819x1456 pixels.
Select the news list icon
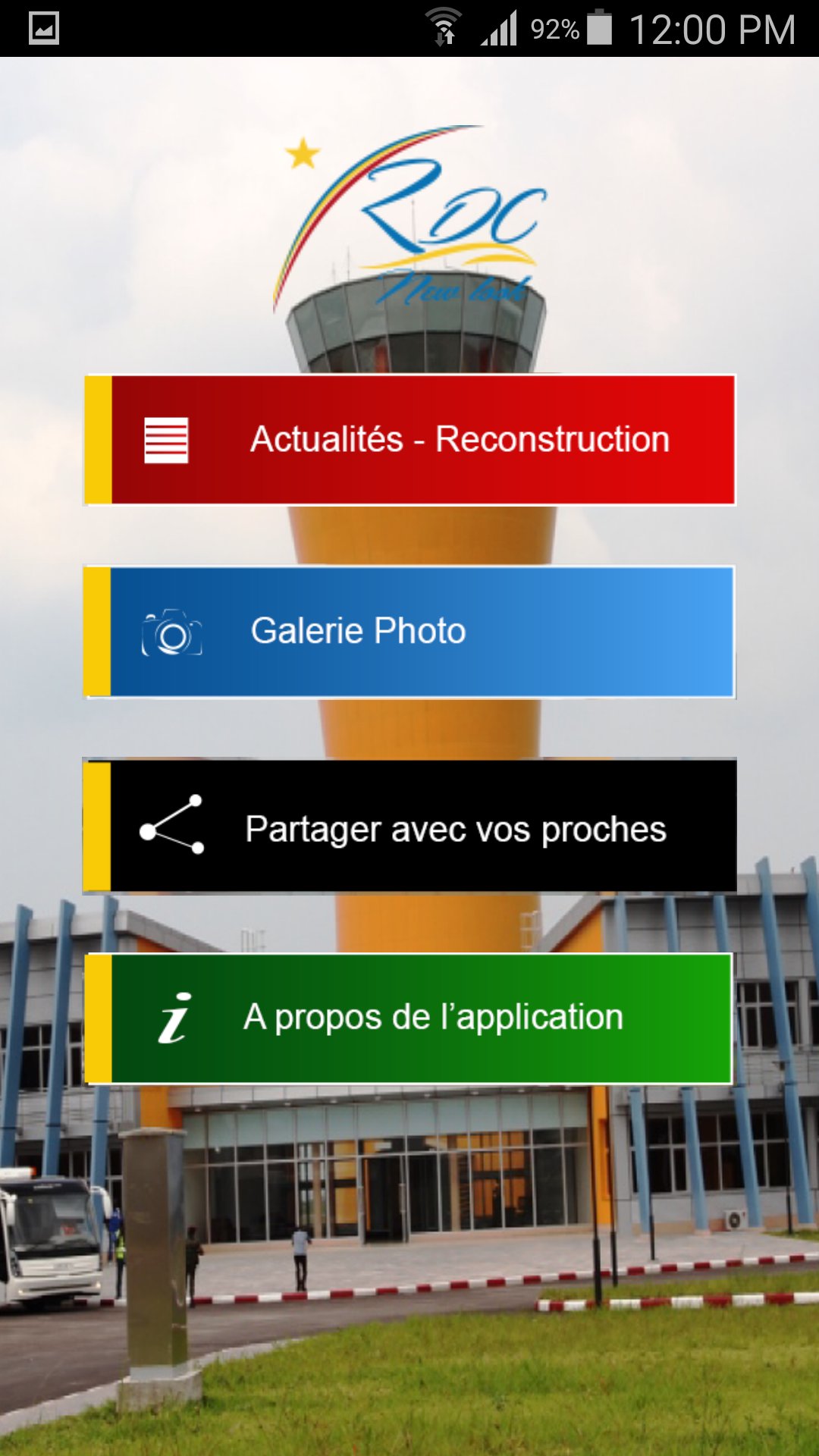click(167, 438)
